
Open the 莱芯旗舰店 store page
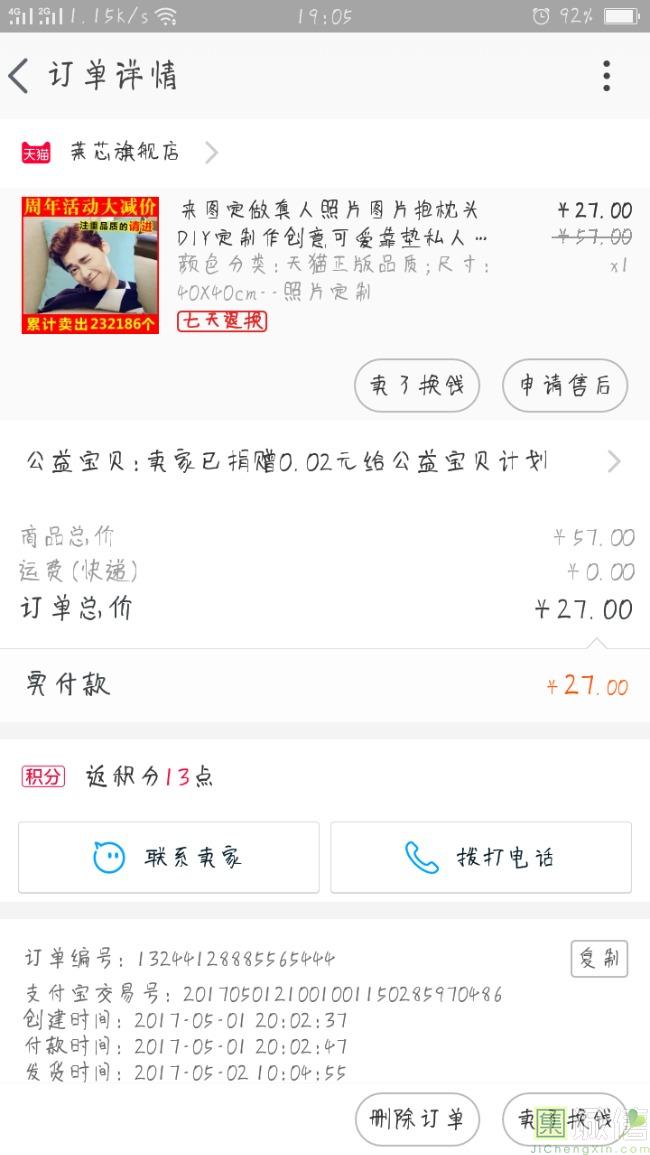124,153
